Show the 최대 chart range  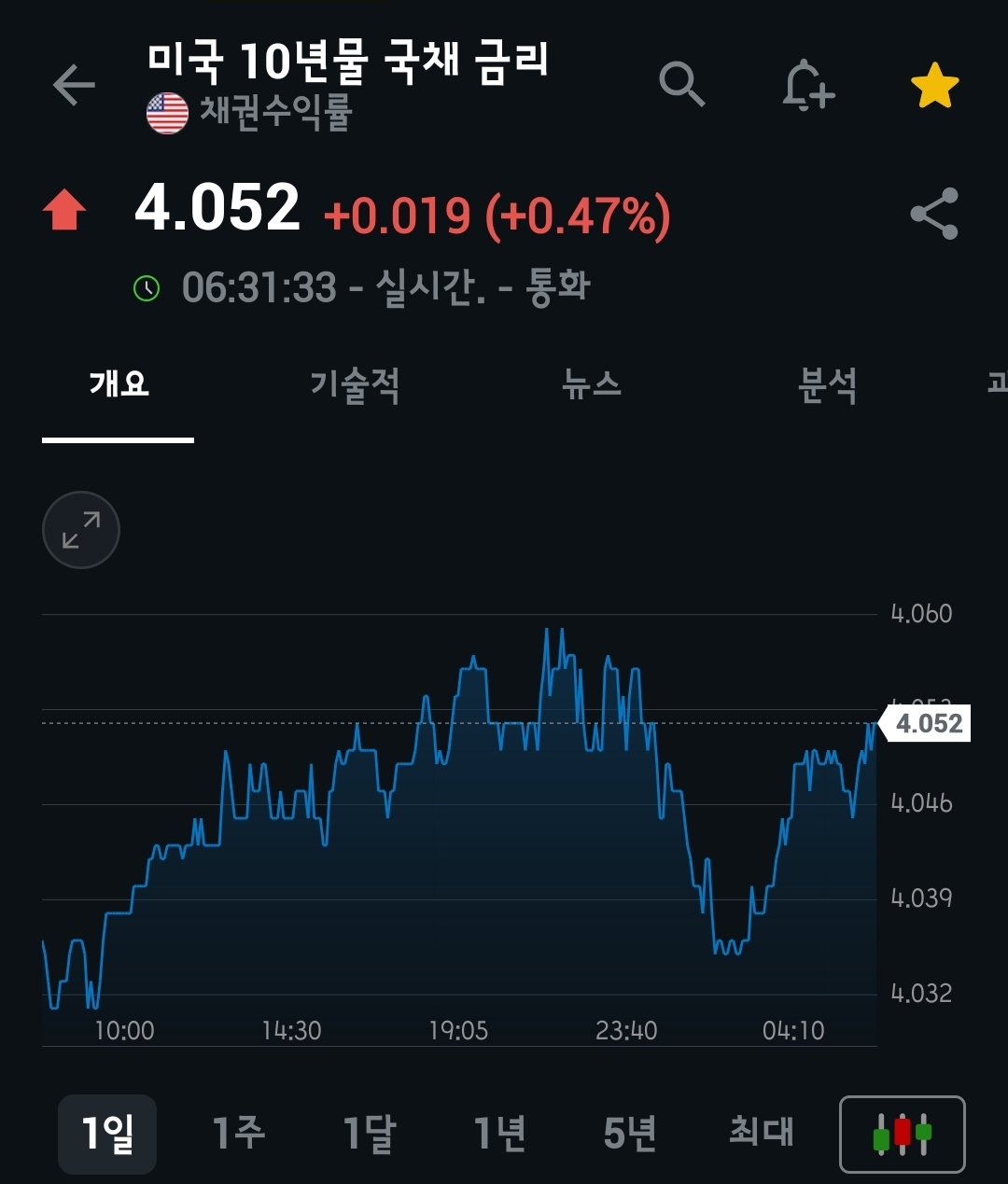[x=762, y=1134]
